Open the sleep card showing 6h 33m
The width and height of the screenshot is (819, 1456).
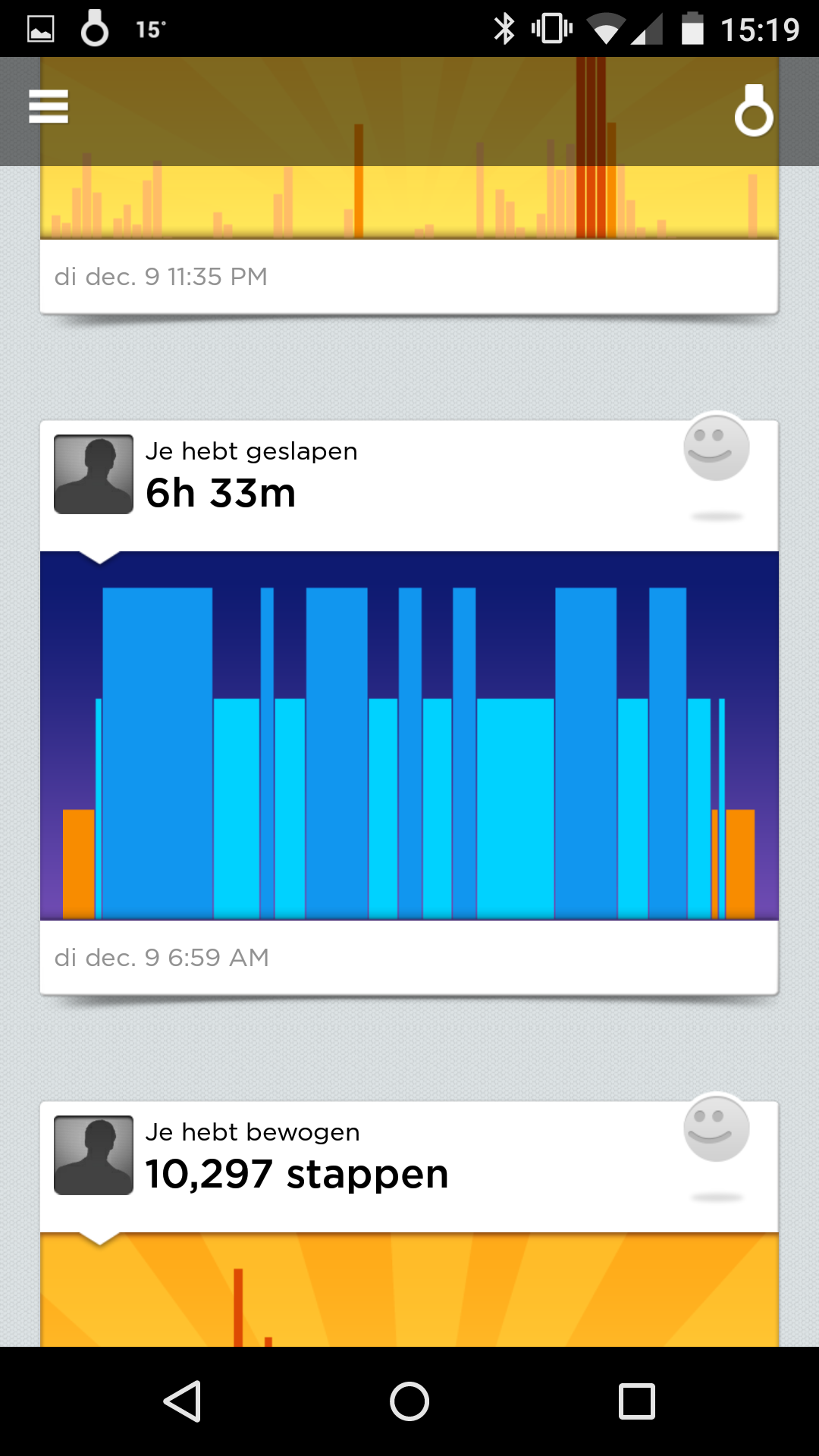(x=409, y=707)
